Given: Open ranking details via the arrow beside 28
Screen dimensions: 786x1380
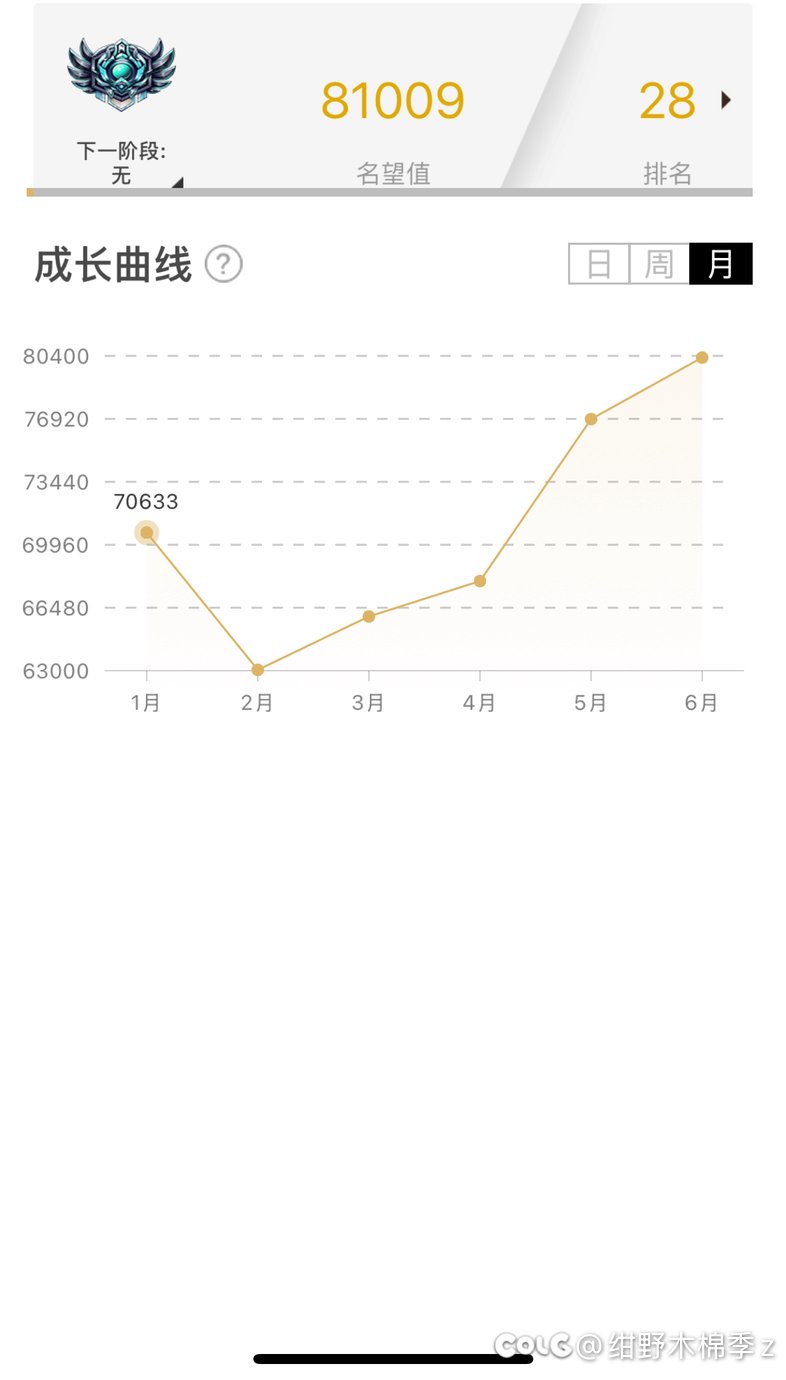Looking at the screenshot, I should coord(726,100).
